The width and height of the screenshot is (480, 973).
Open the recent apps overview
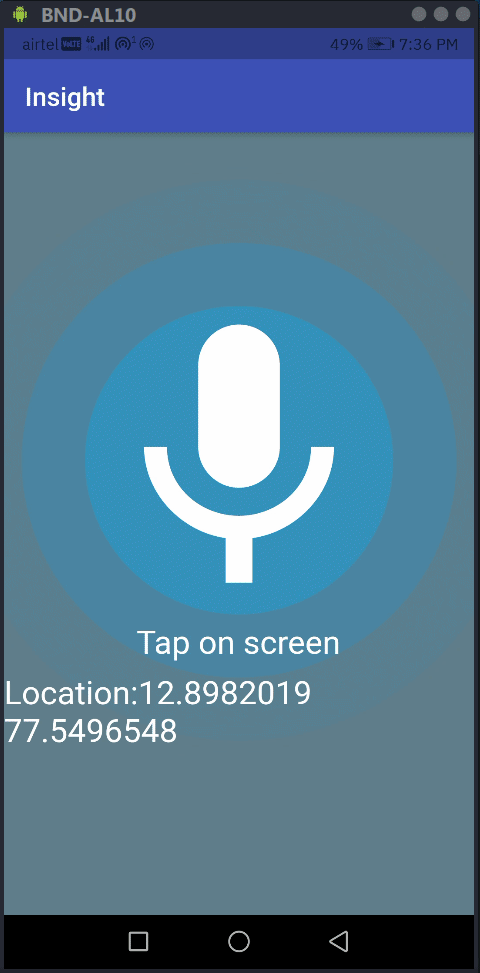(x=138, y=941)
